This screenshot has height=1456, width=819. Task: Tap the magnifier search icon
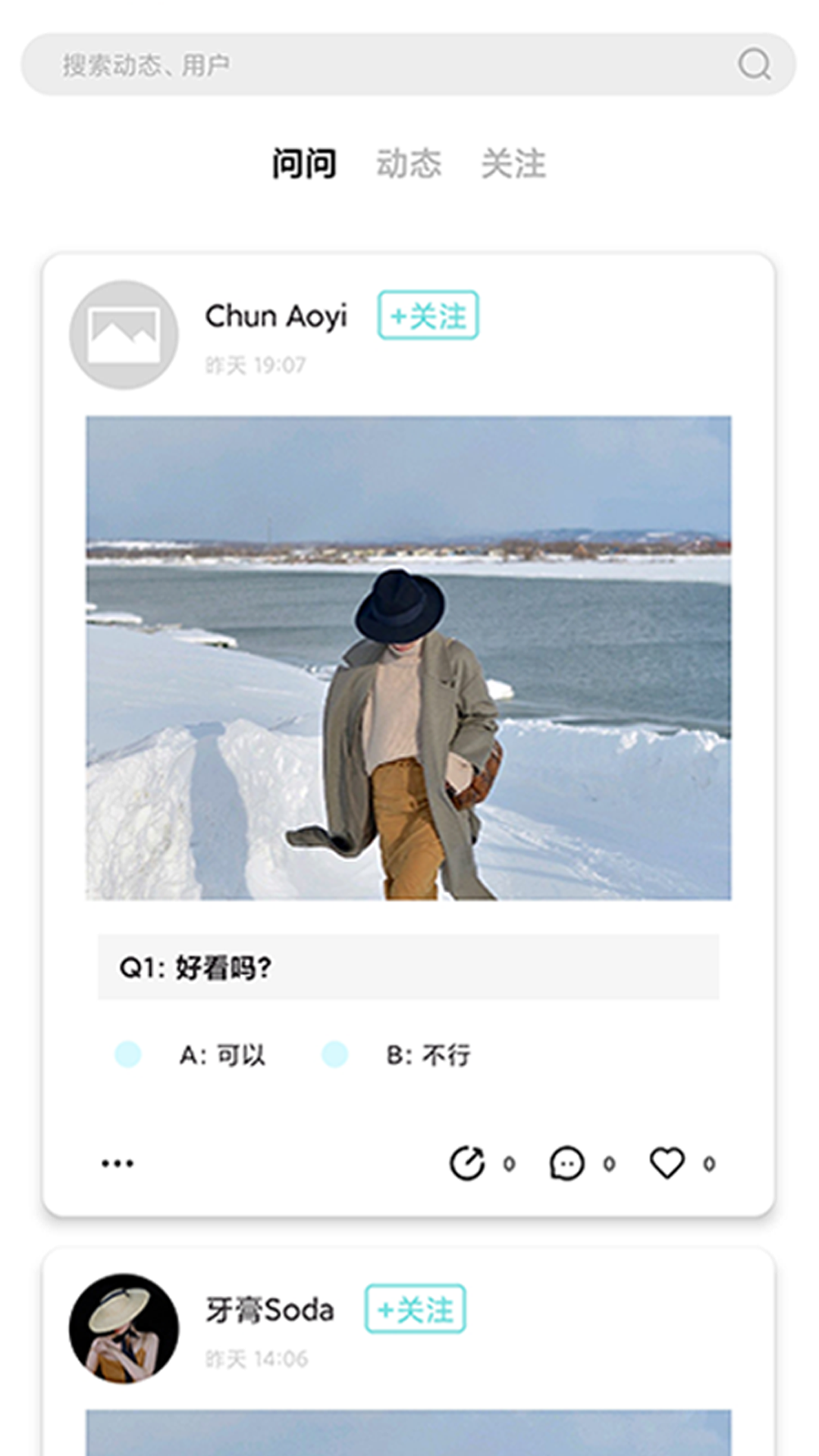tap(755, 64)
